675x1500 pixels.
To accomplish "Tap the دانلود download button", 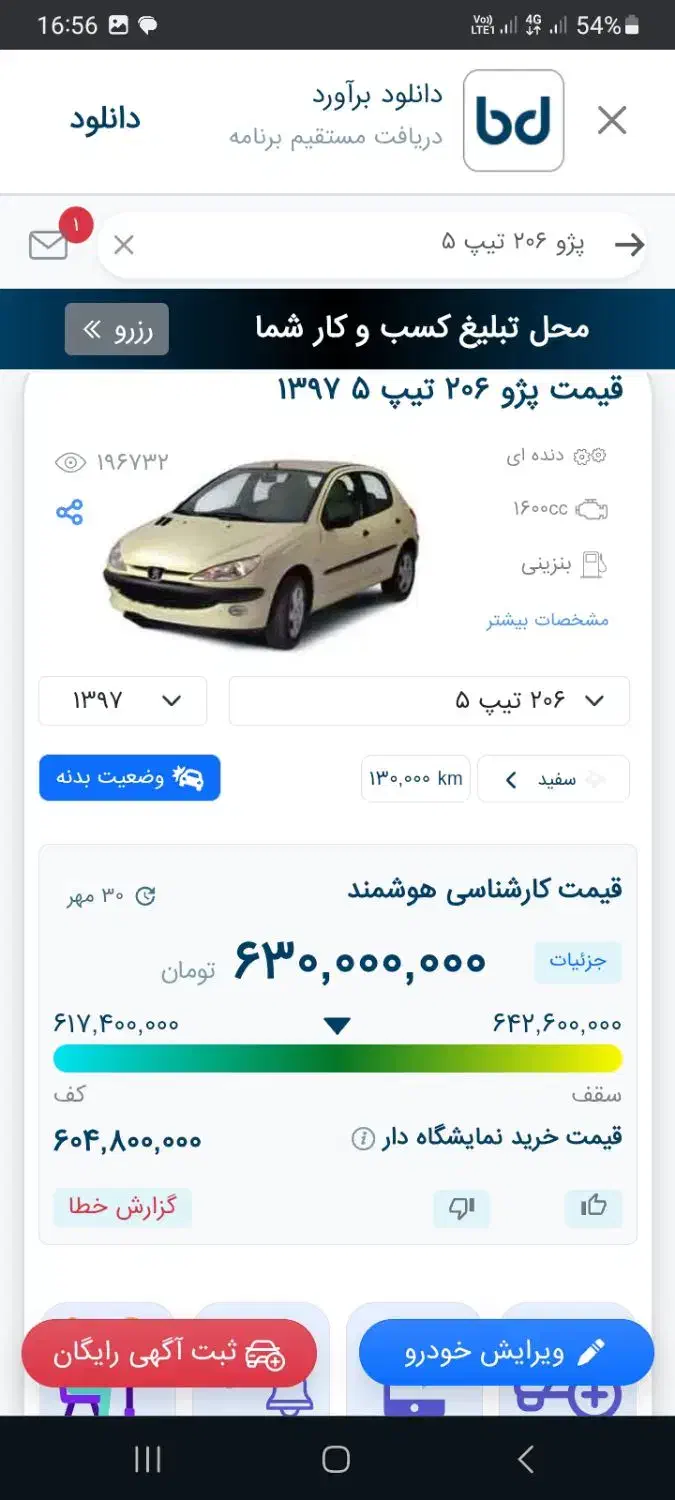I will click(105, 120).
